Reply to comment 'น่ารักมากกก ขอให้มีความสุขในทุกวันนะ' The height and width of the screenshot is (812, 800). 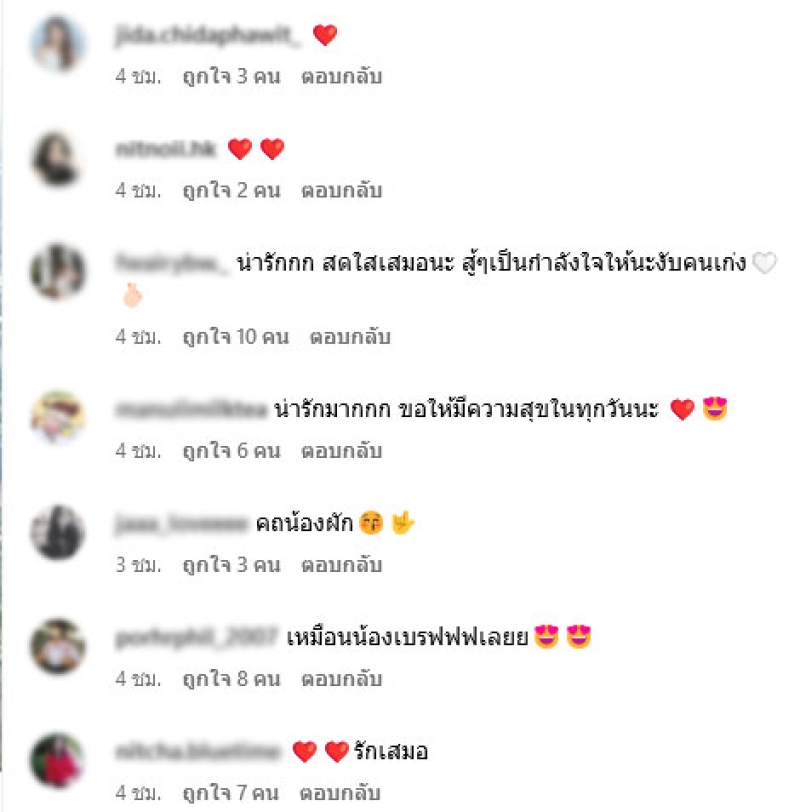[x=341, y=451]
